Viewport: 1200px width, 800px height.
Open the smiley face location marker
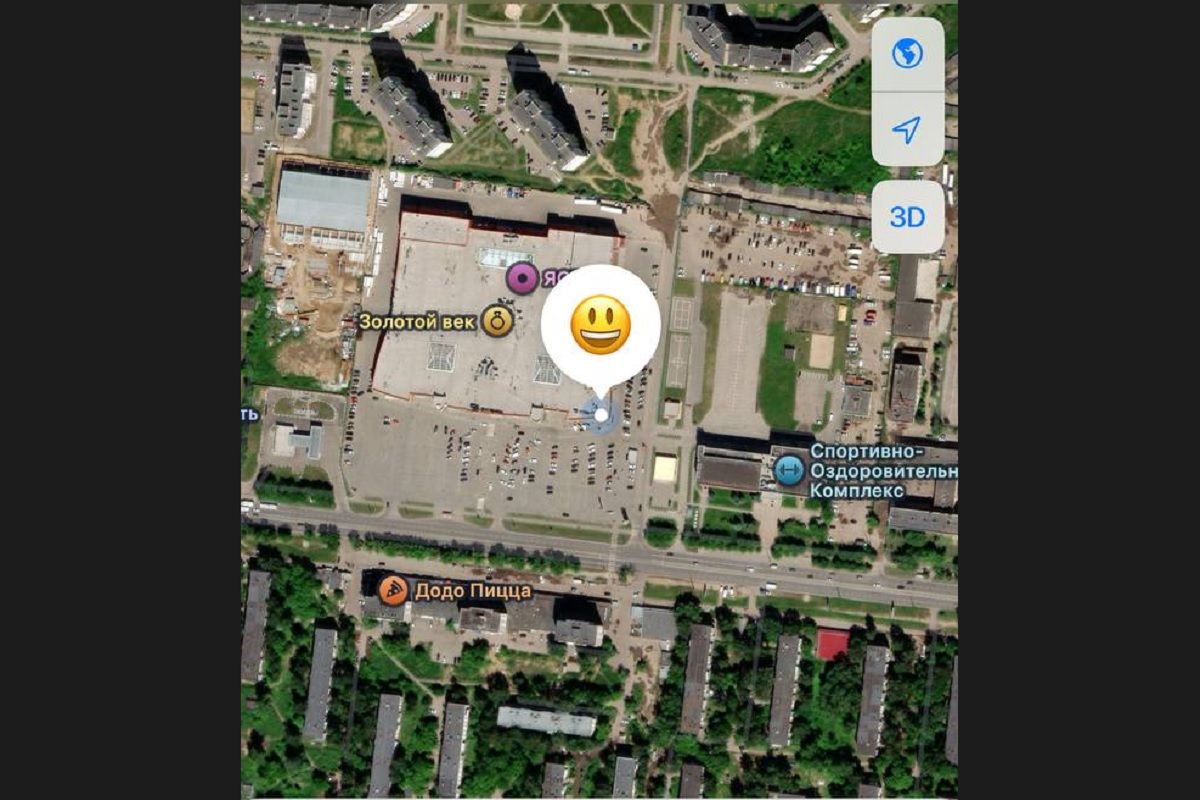[x=600, y=325]
